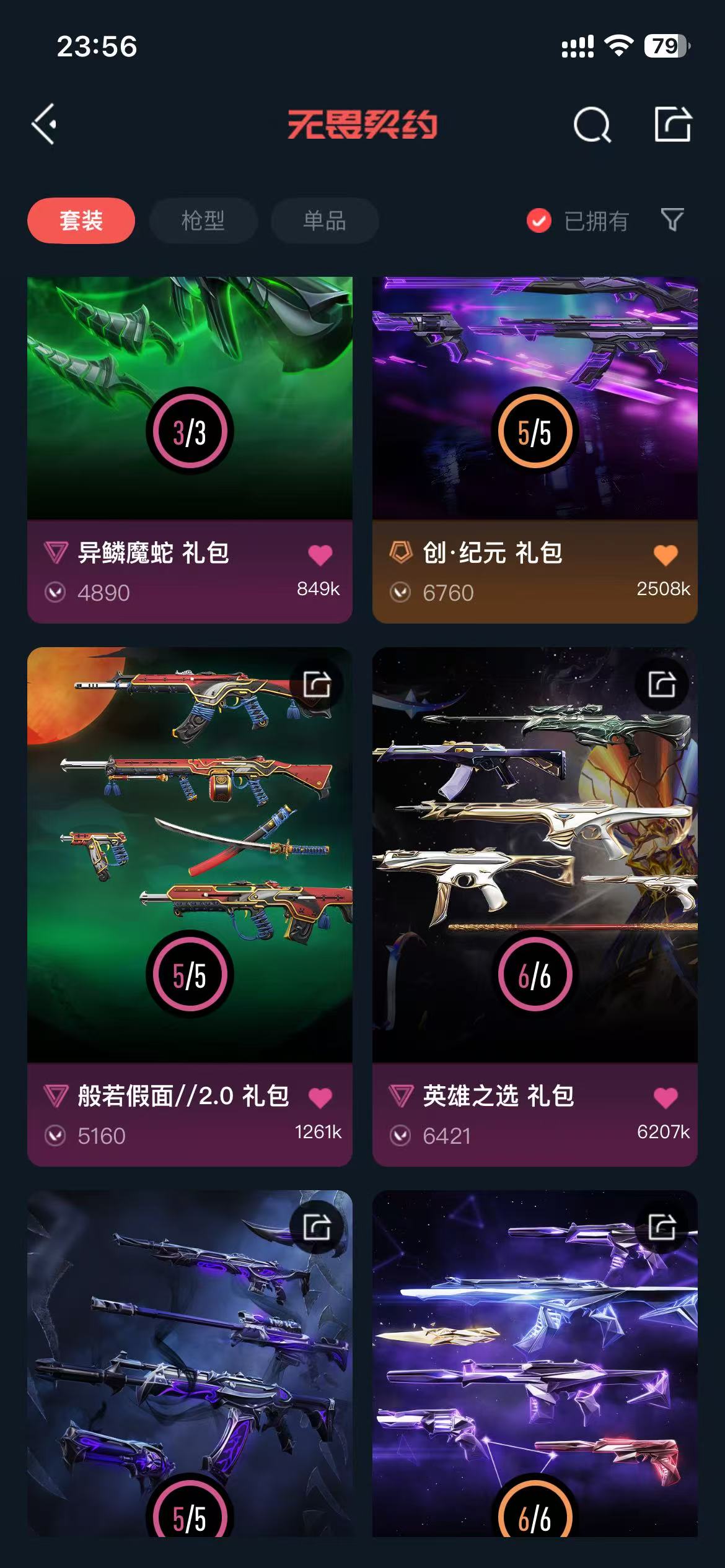The width and height of the screenshot is (725, 1568).
Task: Uncheck the 已拥有 filter checkbox
Action: pyautogui.click(x=538, y=220)
